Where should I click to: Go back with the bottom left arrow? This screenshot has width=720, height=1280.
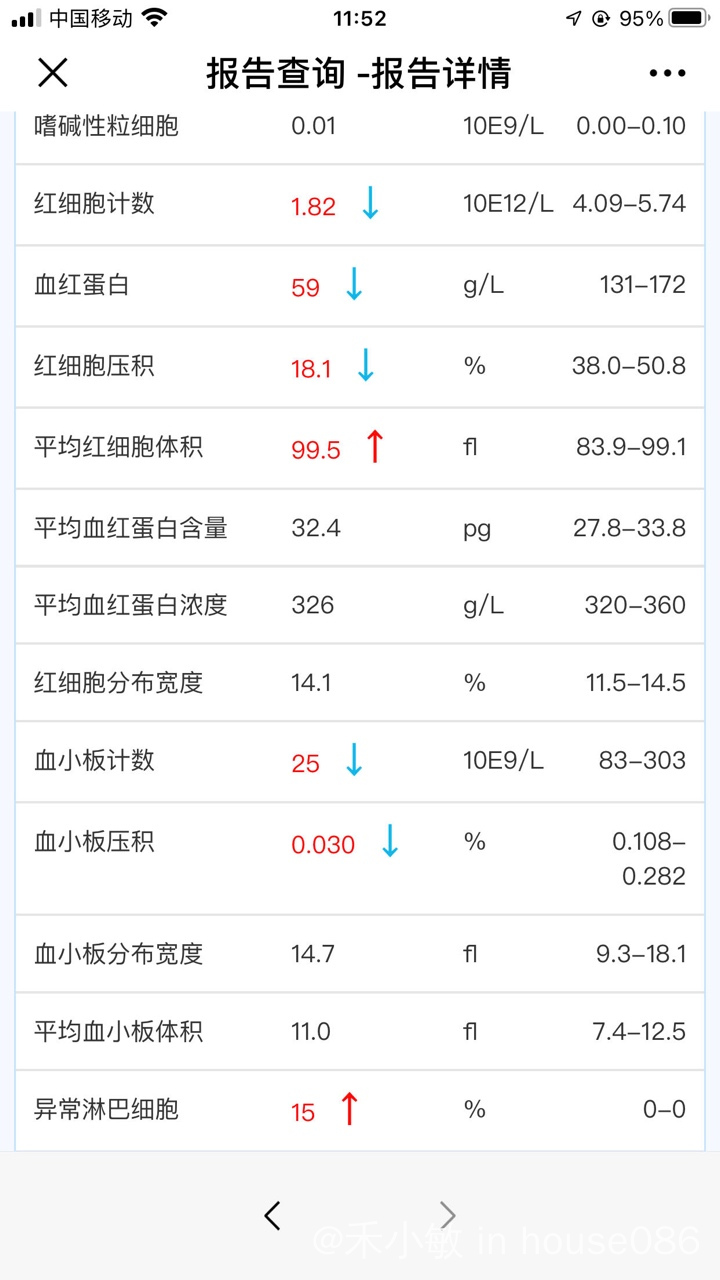272,1215
